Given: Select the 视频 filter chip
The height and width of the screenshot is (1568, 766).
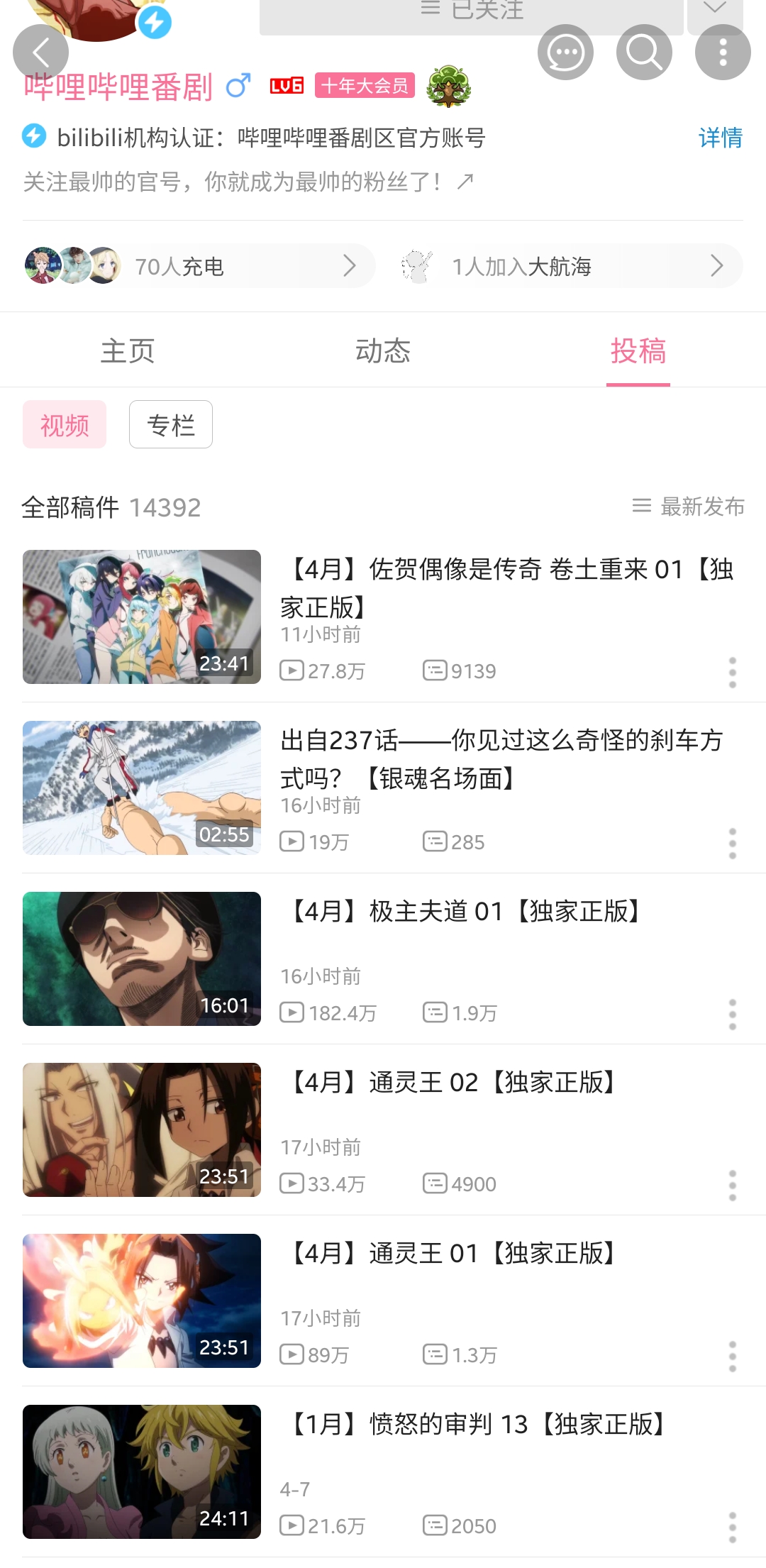Looking at the screenshot, I should 65,425.
